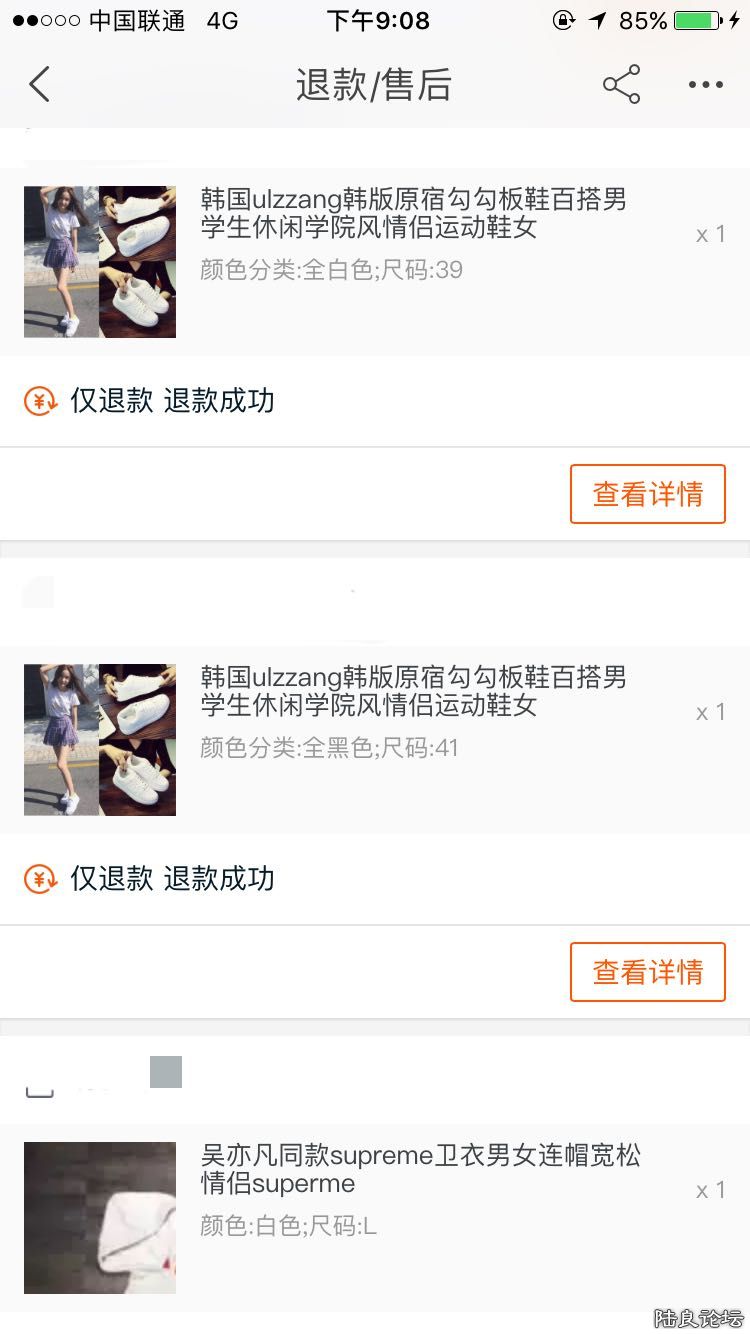Image resolution: width=750 pixels, height=1334 pixels.
Task: Go back from the 退款/售后 page
Action: [40, 85]
